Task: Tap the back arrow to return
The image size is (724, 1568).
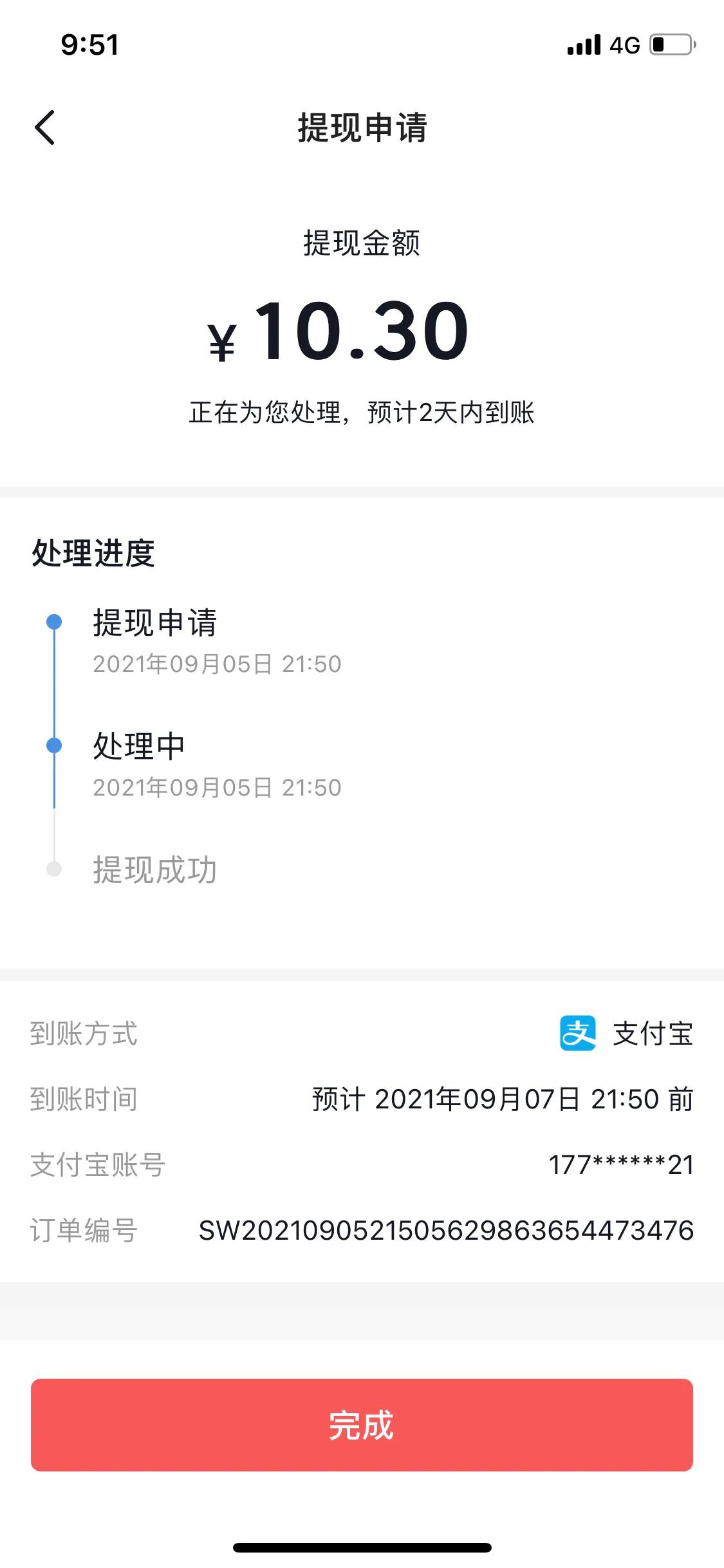Action: (45, 127)
